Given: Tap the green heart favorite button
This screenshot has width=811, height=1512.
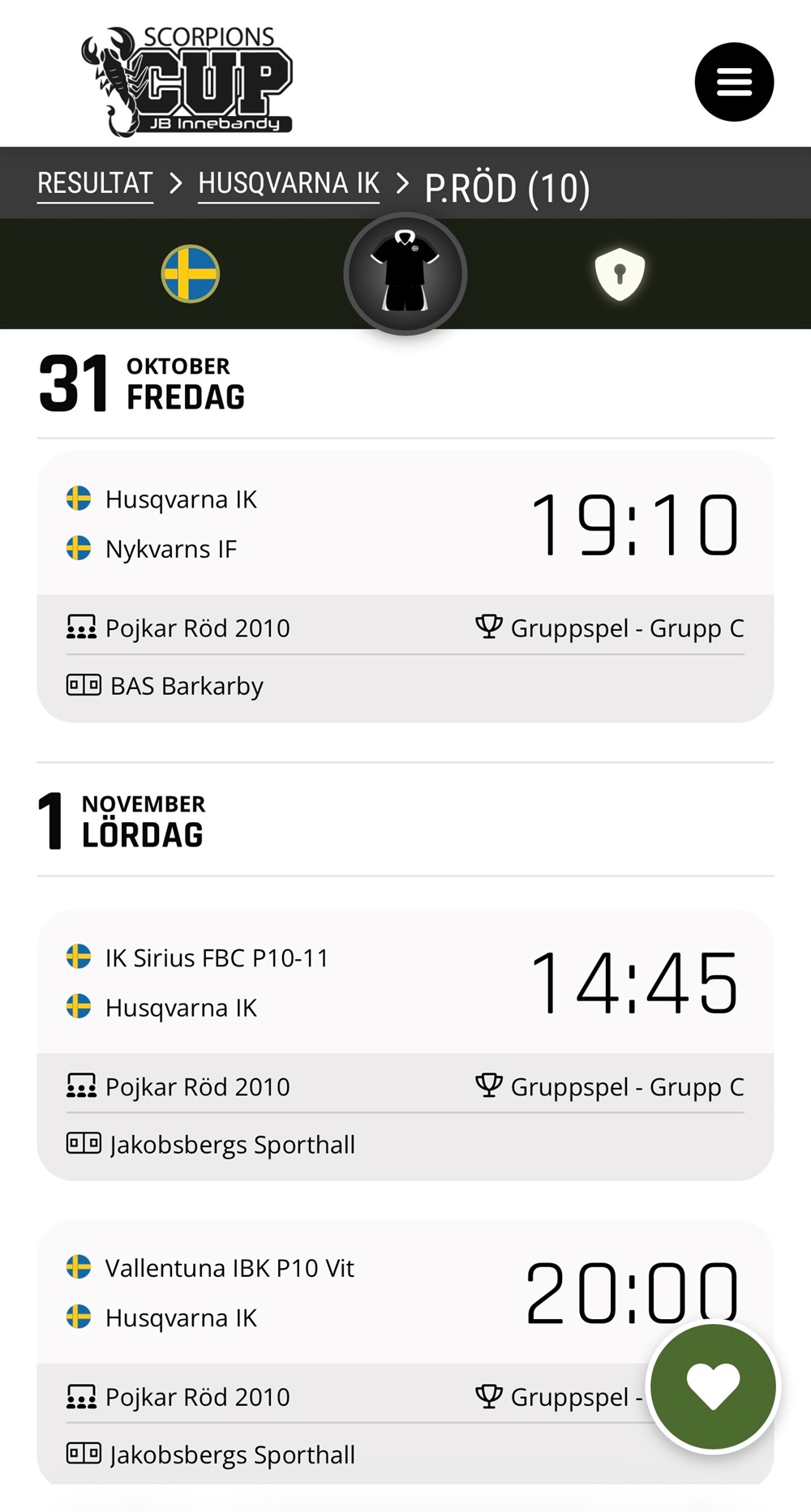Looking at the screenshot, I should (x=713, y=1386).
